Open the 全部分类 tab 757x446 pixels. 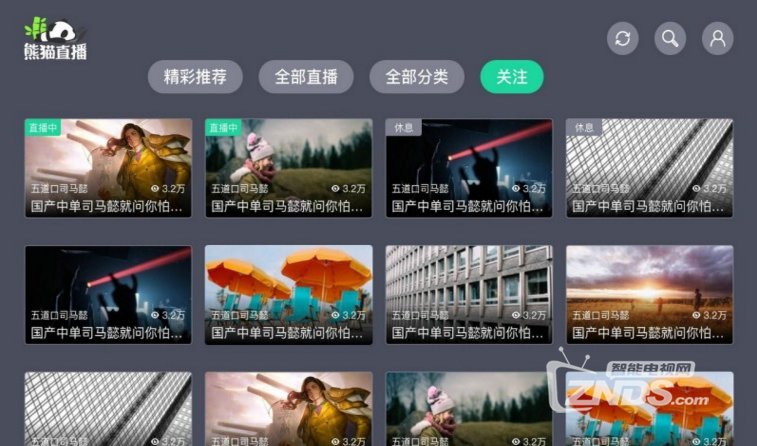(417, 77)
